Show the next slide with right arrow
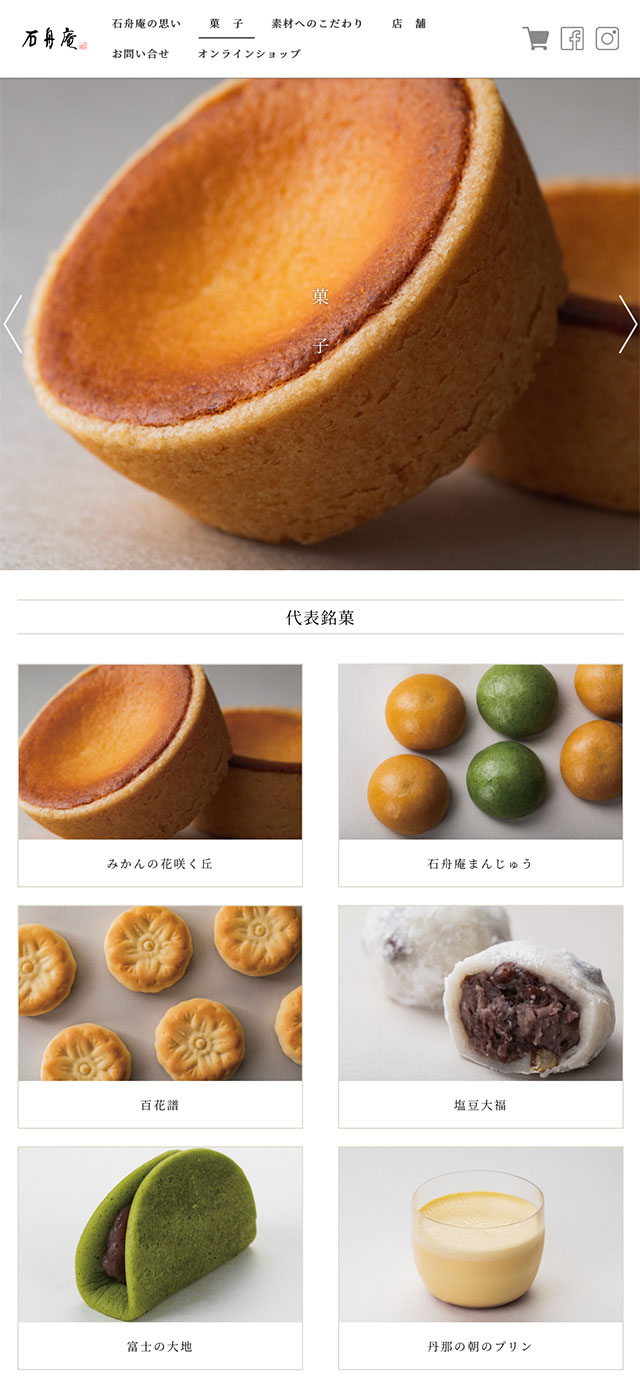640x1383 pixels. point(627,324)
